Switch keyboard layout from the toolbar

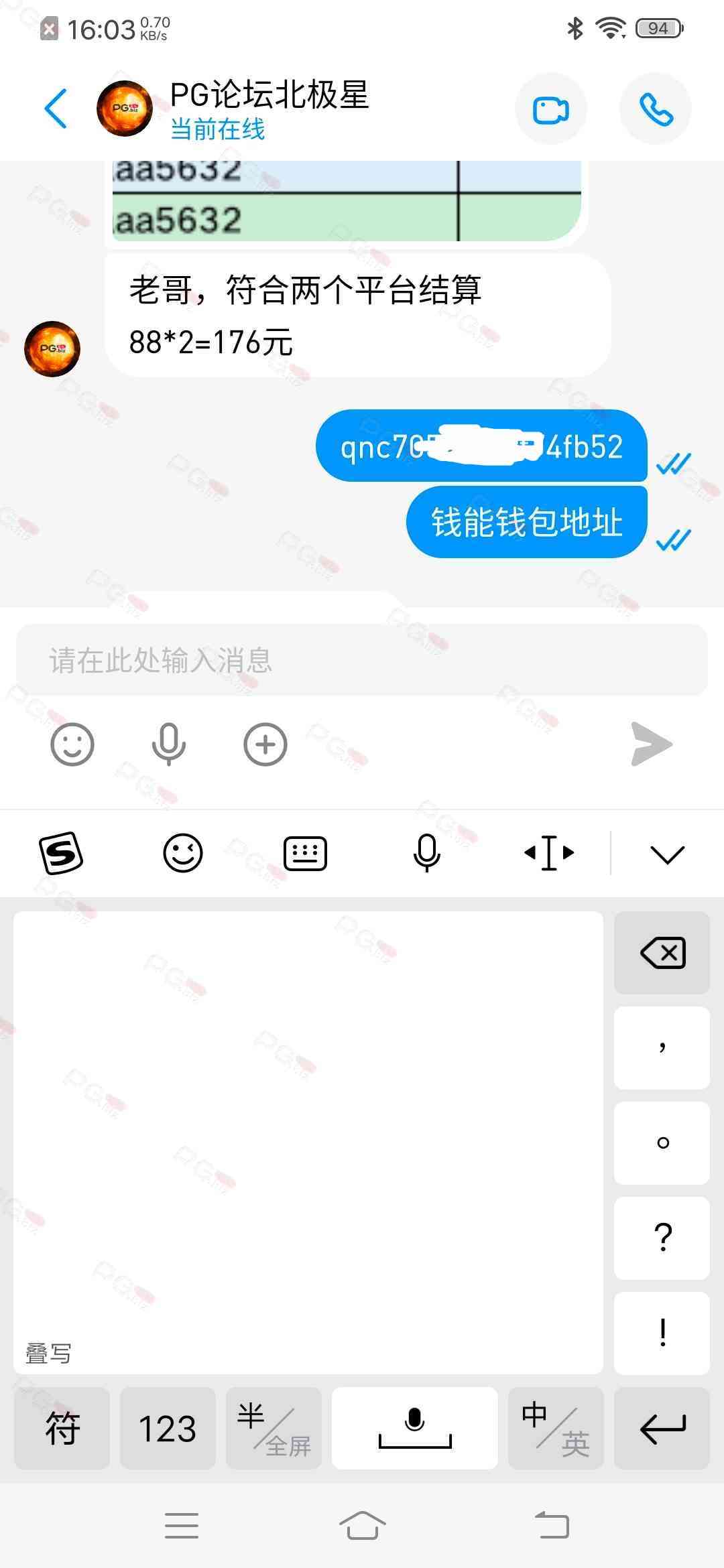pyautogui.click(x=305, y=853)
